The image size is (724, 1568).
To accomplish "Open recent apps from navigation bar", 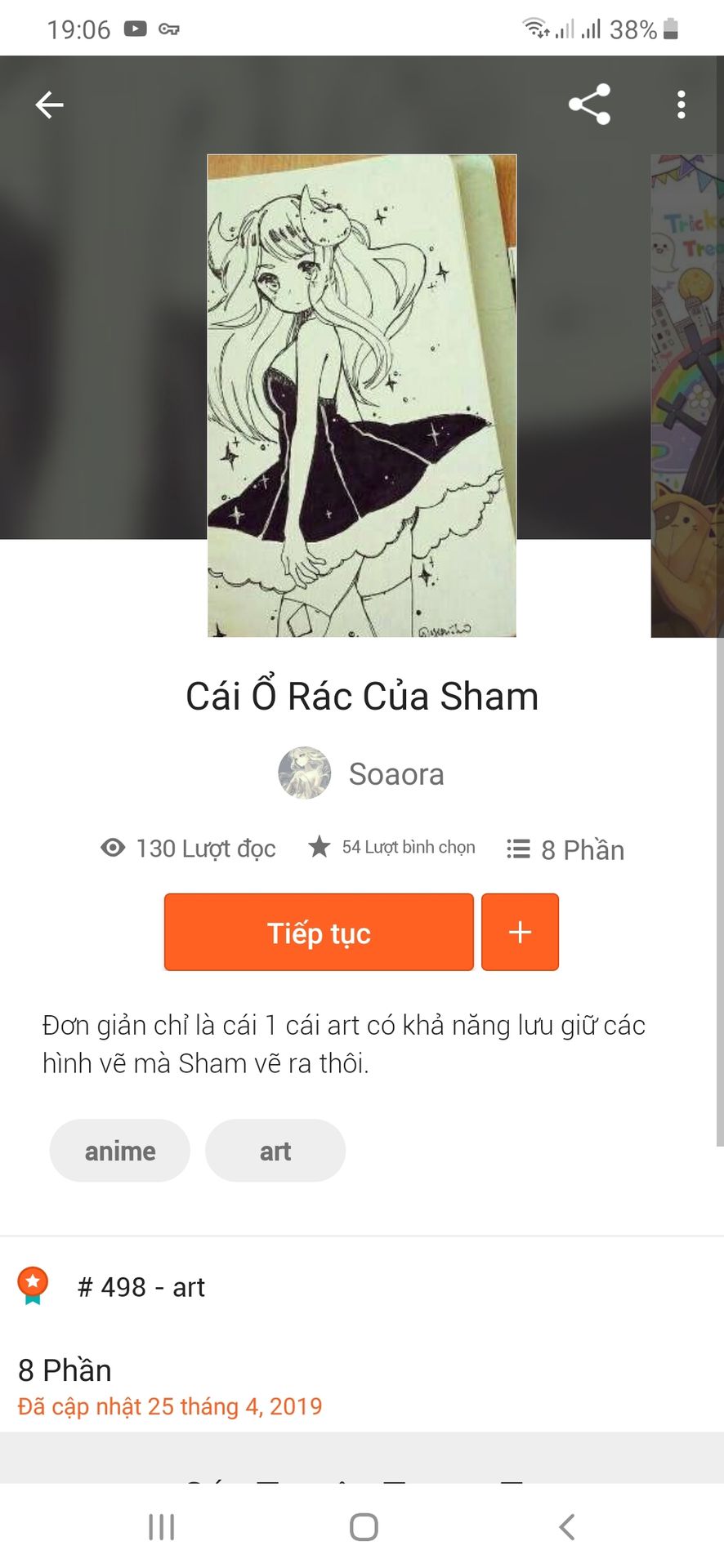I will tap(162, 1526).
